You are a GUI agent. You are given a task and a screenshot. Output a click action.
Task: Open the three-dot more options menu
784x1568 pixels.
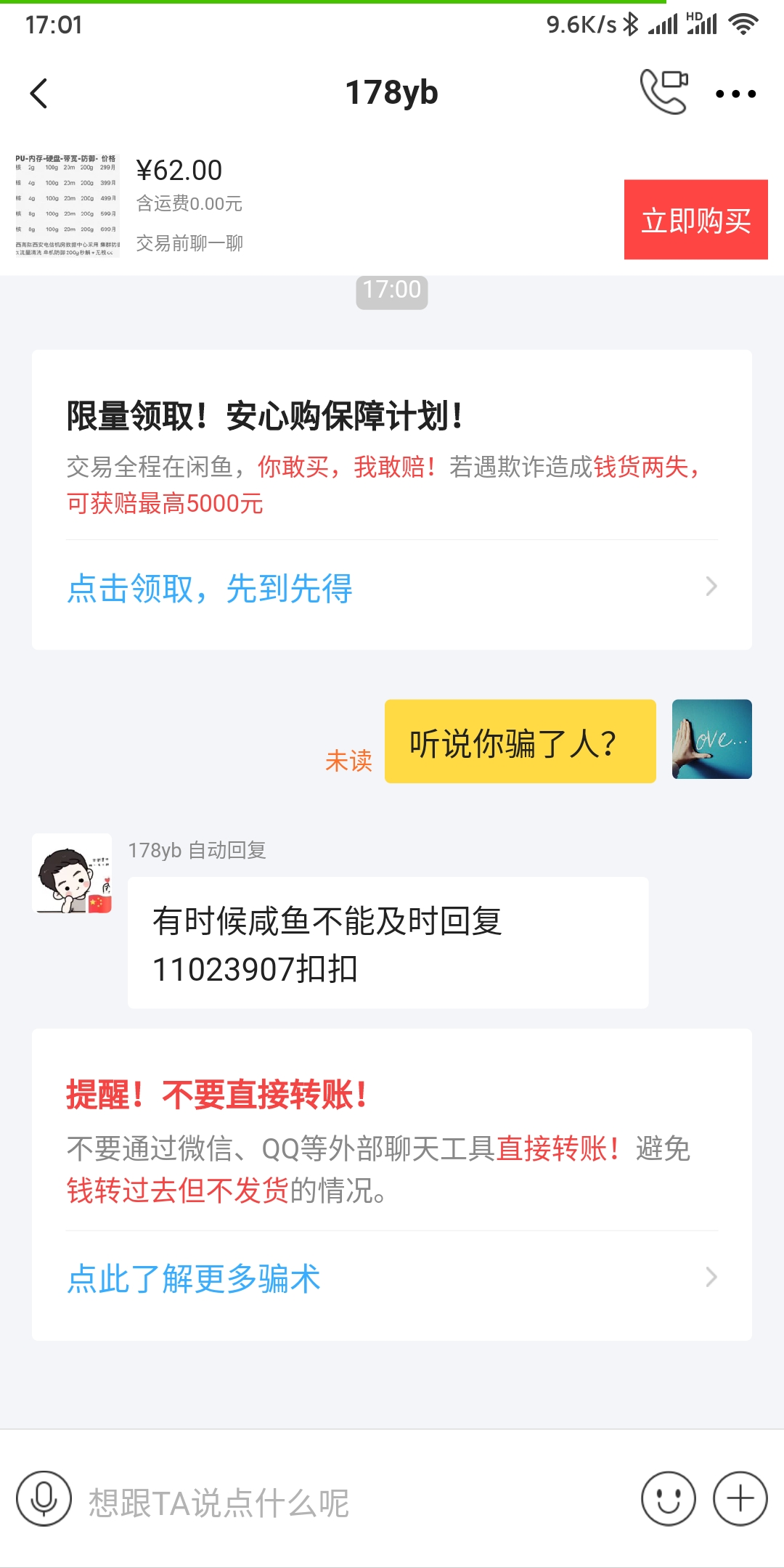735,94
